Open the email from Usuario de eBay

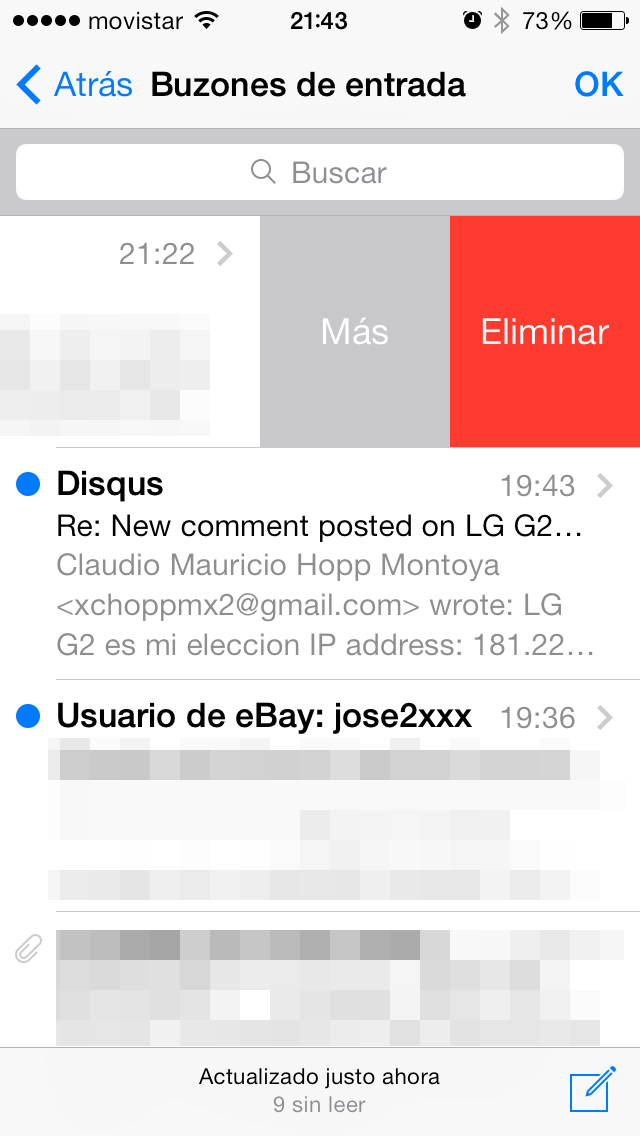pos(320,795)
